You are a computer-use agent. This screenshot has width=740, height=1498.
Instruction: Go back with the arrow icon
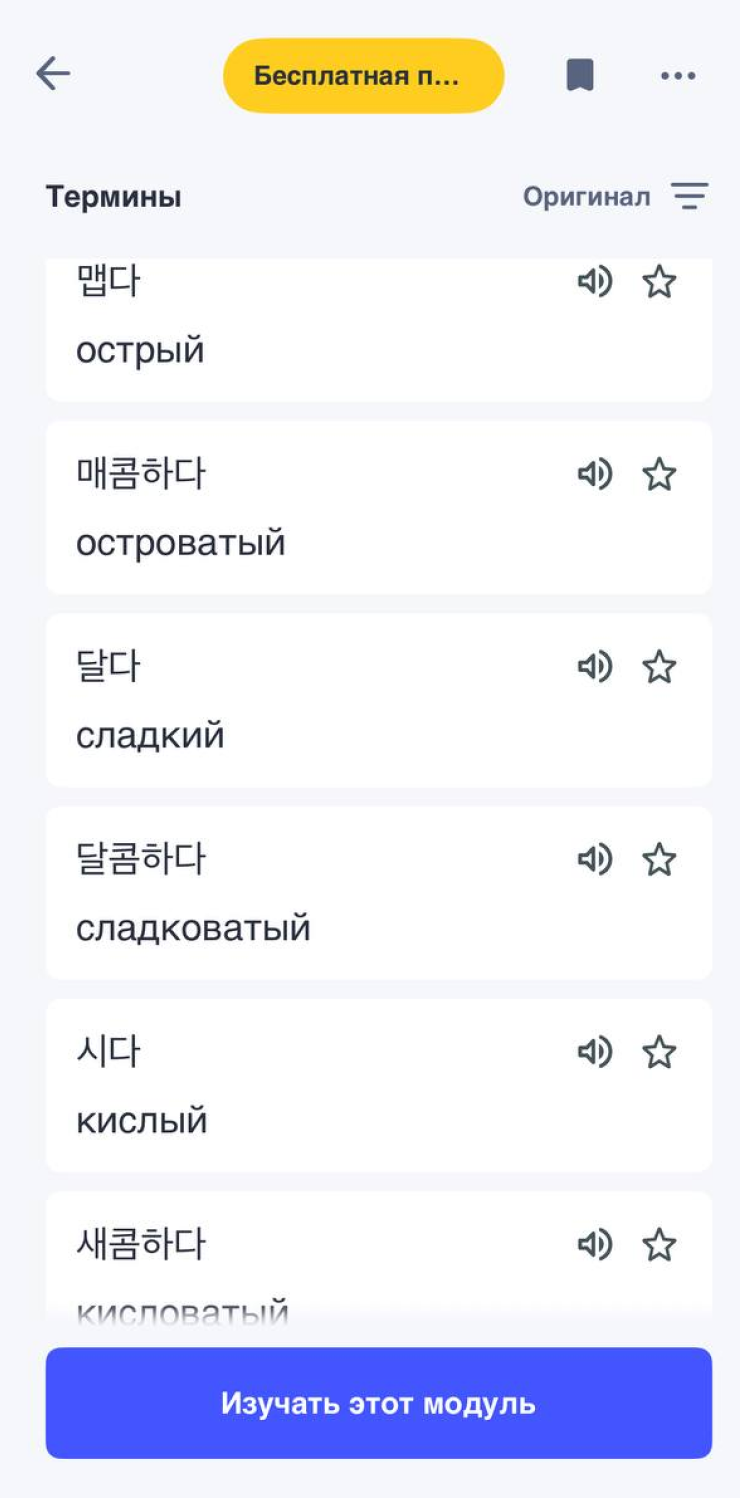pos(53,74)
